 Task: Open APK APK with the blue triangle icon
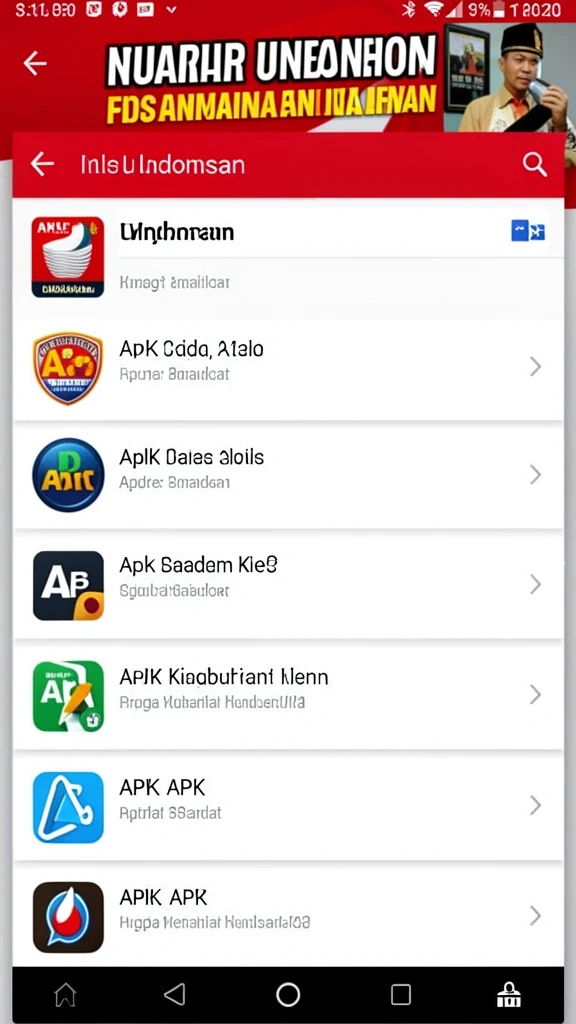point(288,805)
